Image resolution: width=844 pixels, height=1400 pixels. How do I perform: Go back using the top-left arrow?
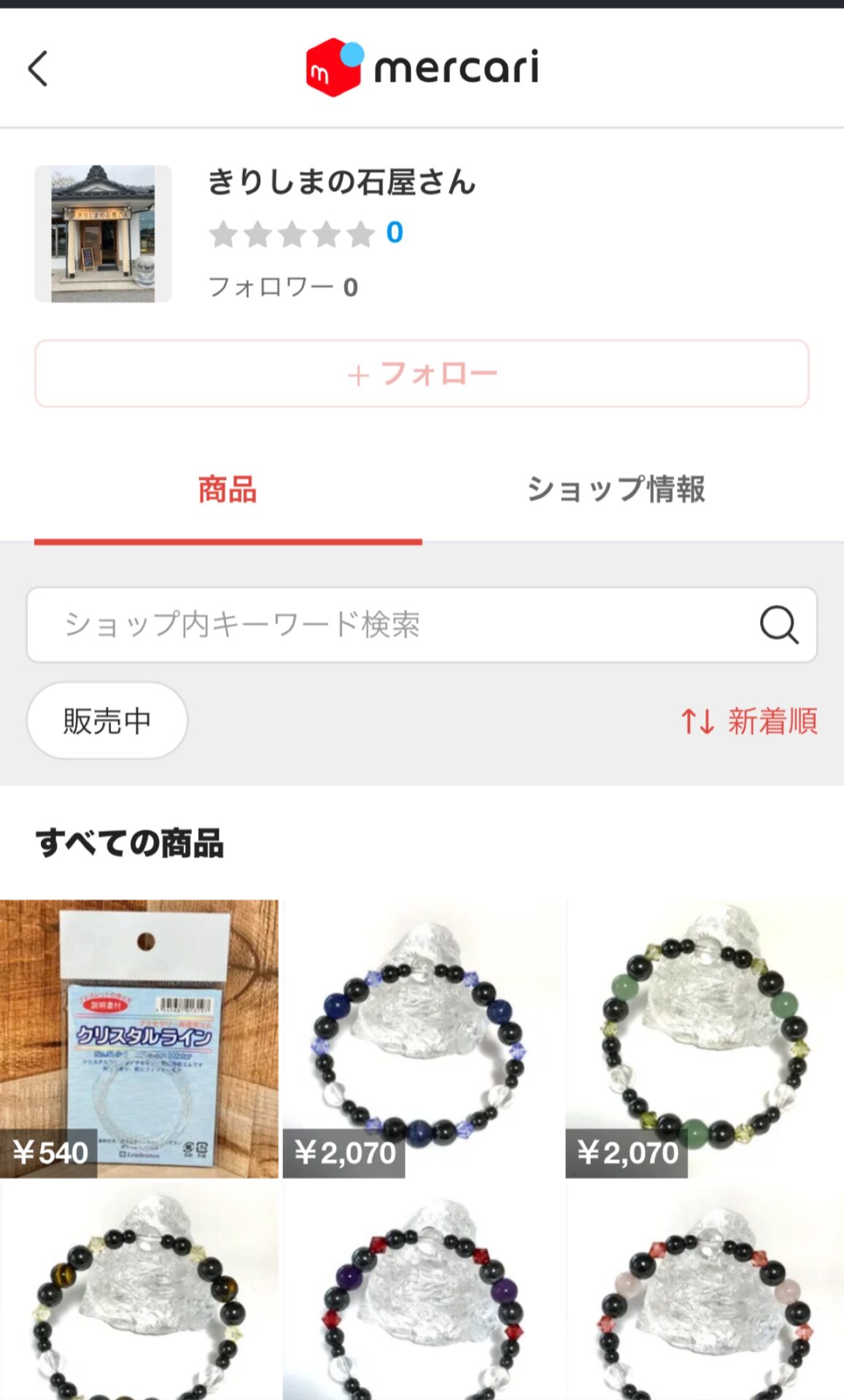[38, 69]
